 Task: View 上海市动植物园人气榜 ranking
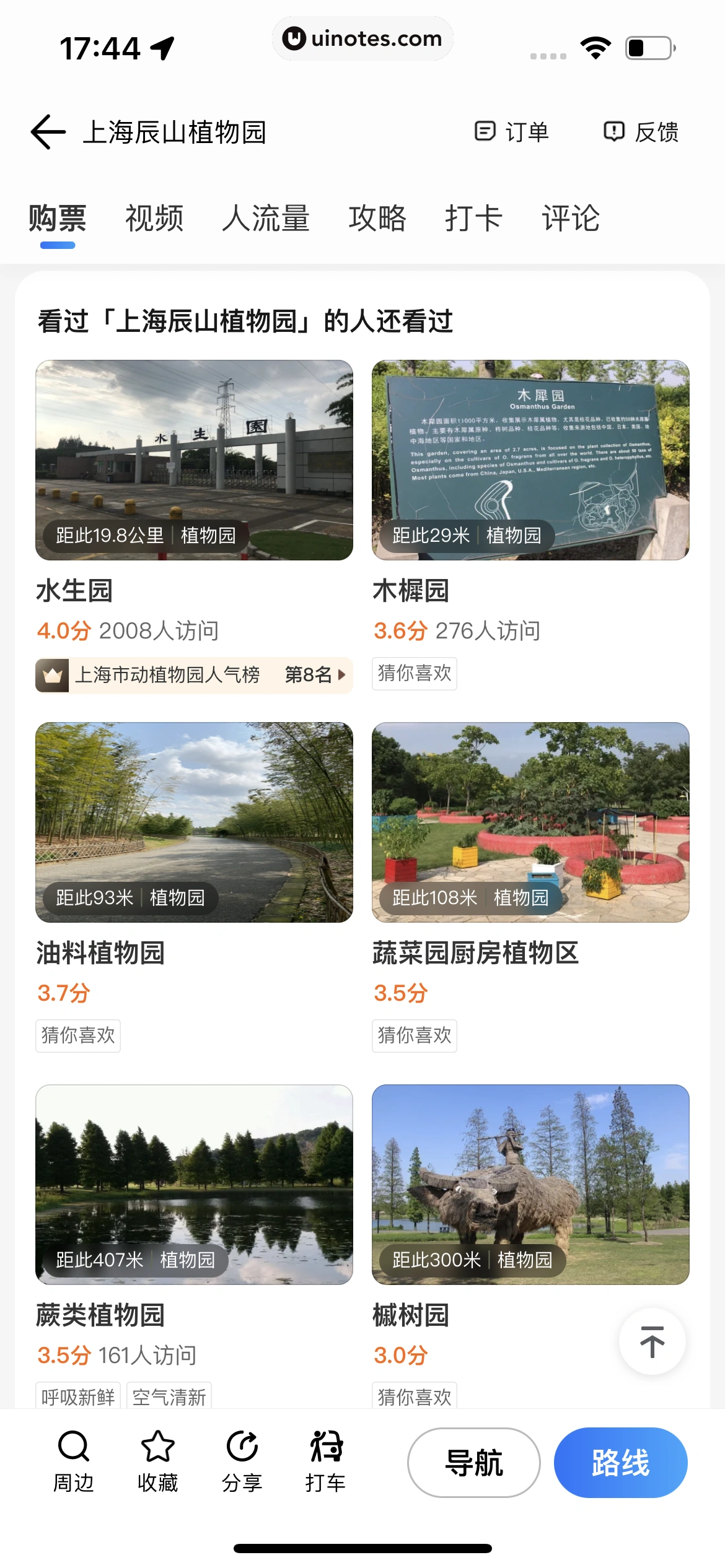point(194,675)
